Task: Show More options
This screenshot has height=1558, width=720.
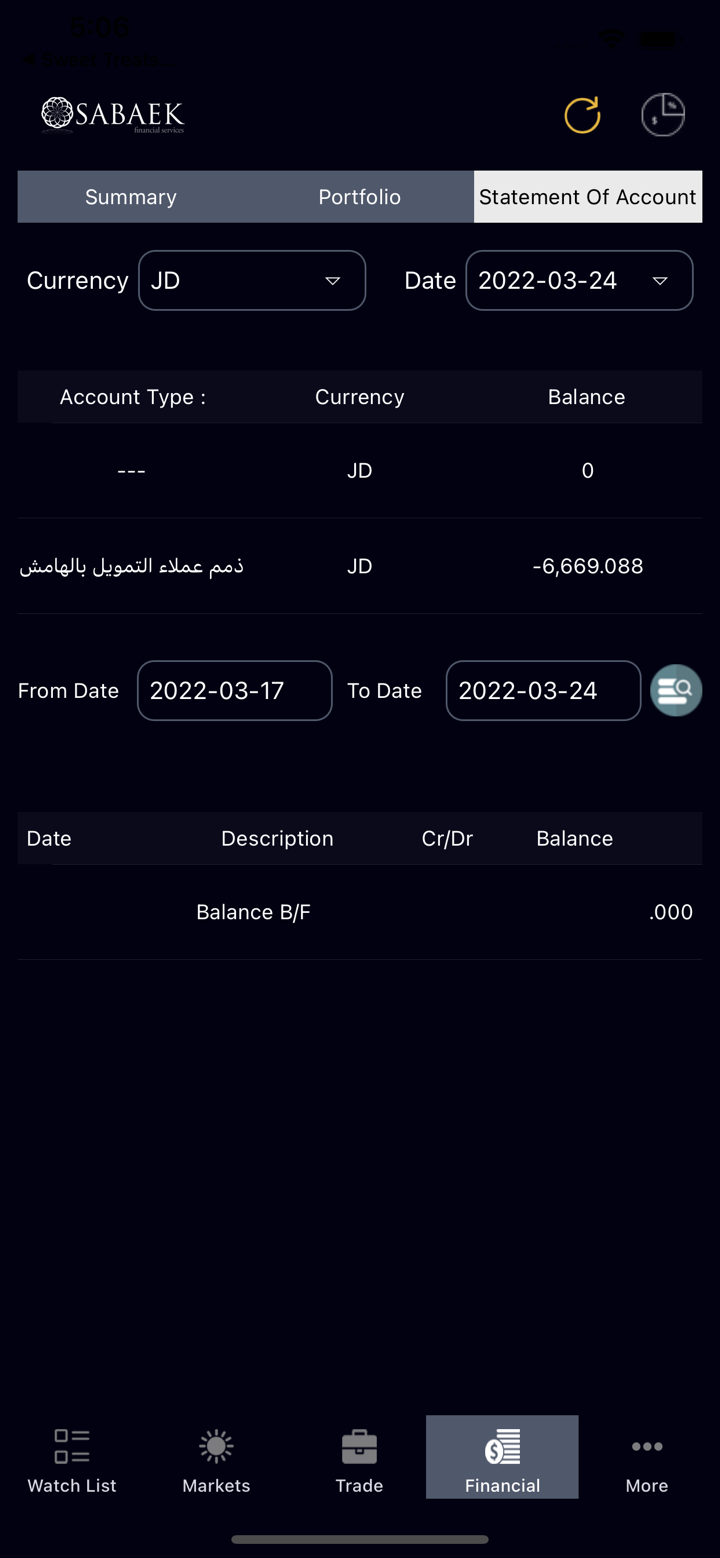Action: tap(647, 1459)
